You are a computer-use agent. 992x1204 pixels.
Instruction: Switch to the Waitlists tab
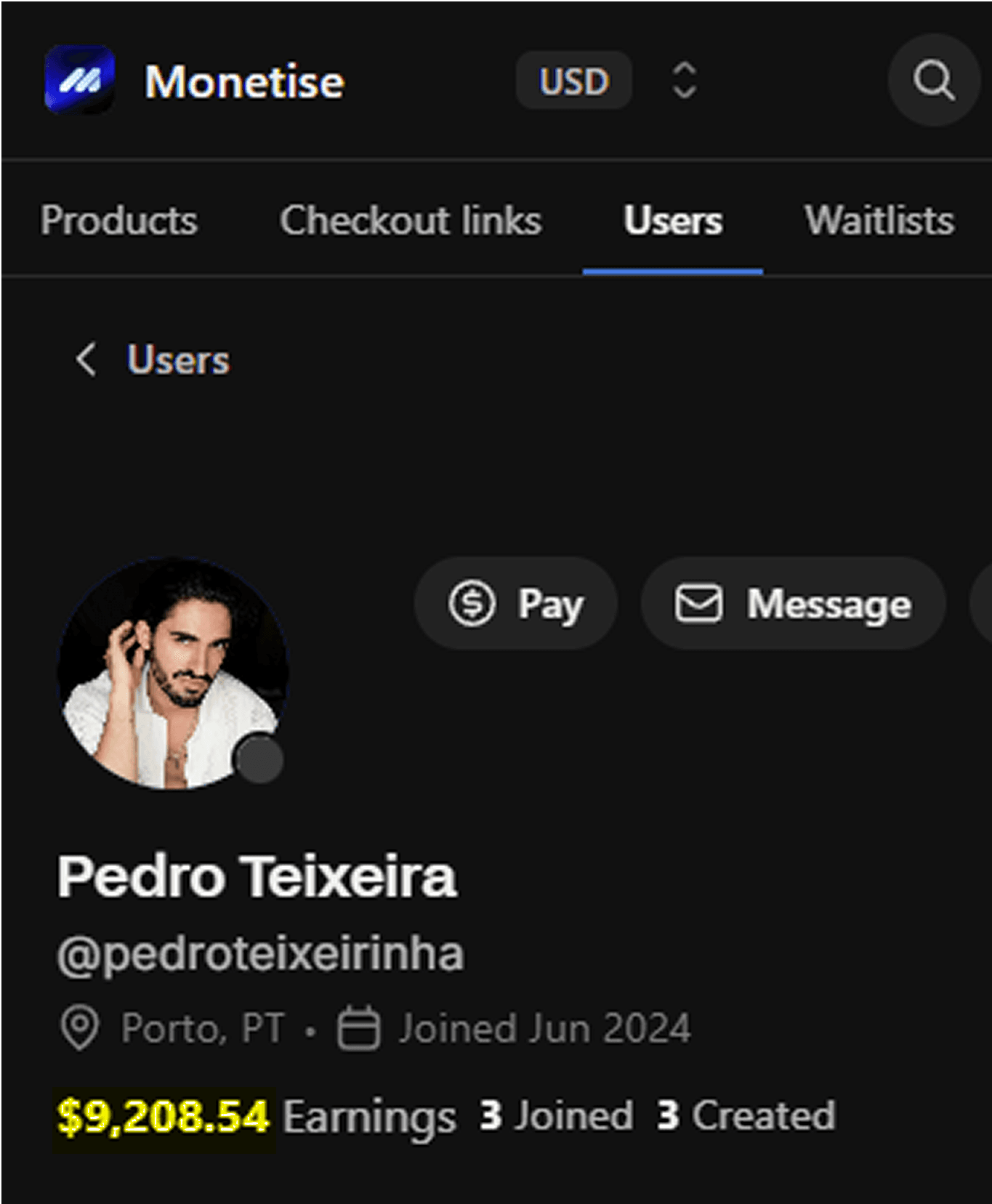point(879,220)
